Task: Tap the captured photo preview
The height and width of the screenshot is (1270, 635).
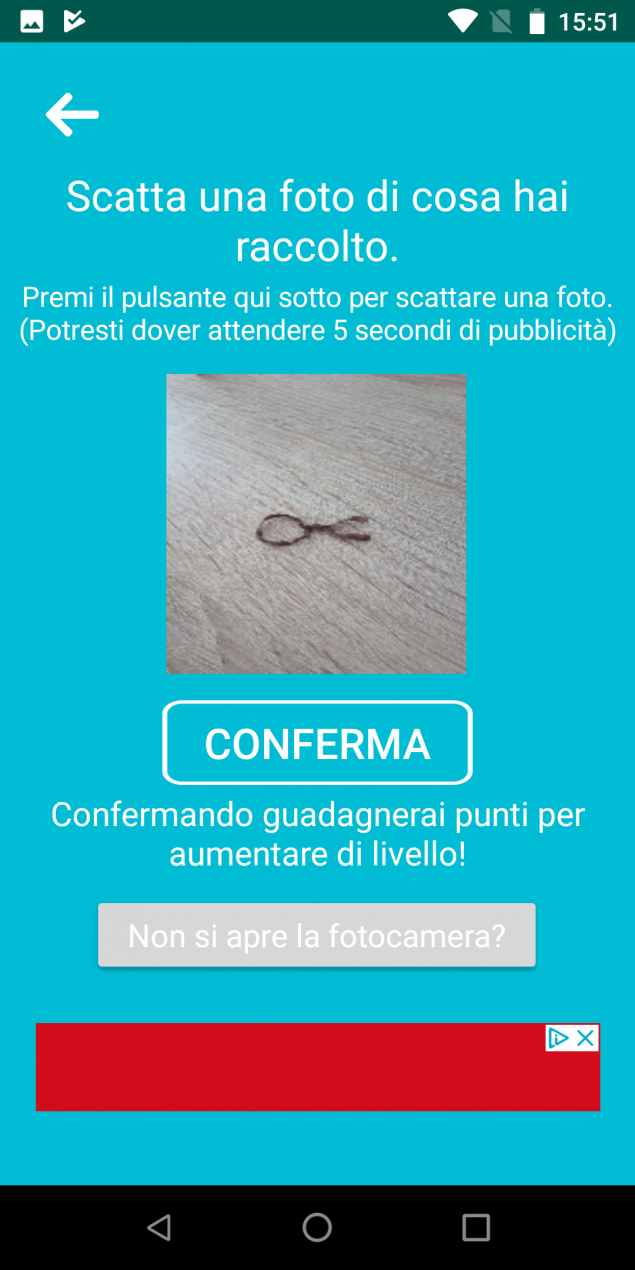Action: [316, 523]
